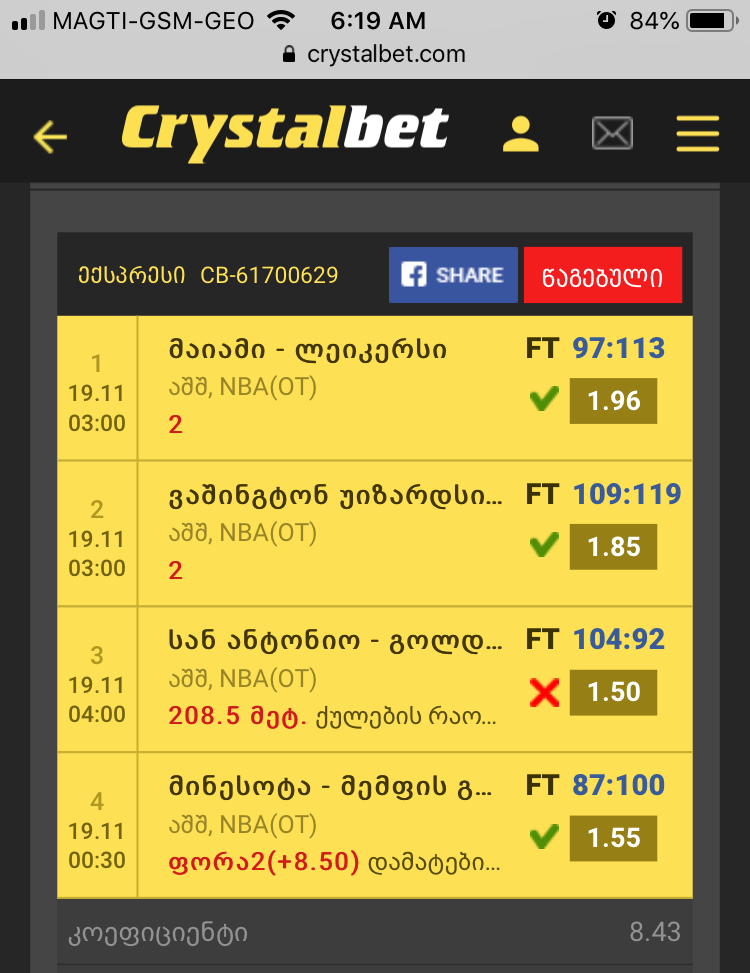Share bet slip on Facebook

point(453,275)
